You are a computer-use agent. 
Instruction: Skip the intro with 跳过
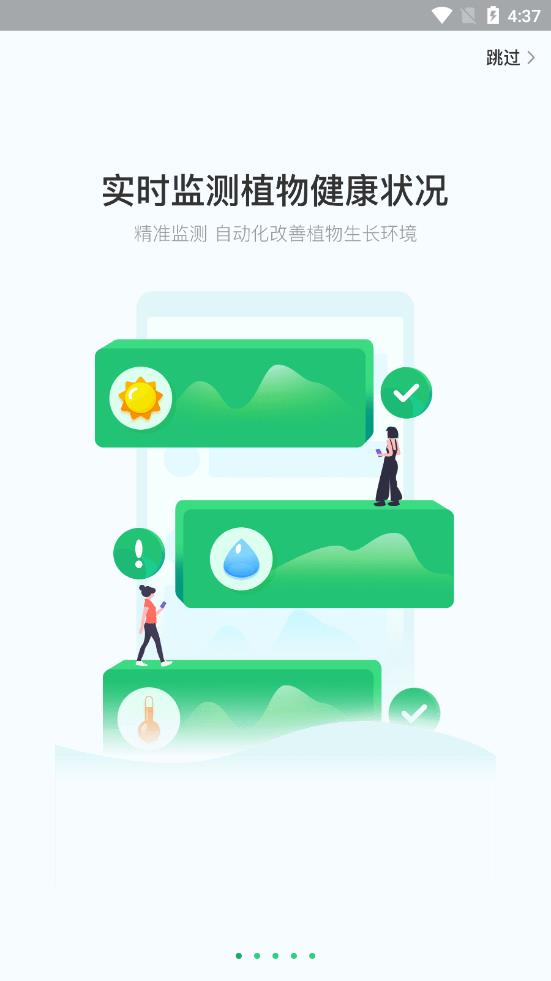coord(510,58)
